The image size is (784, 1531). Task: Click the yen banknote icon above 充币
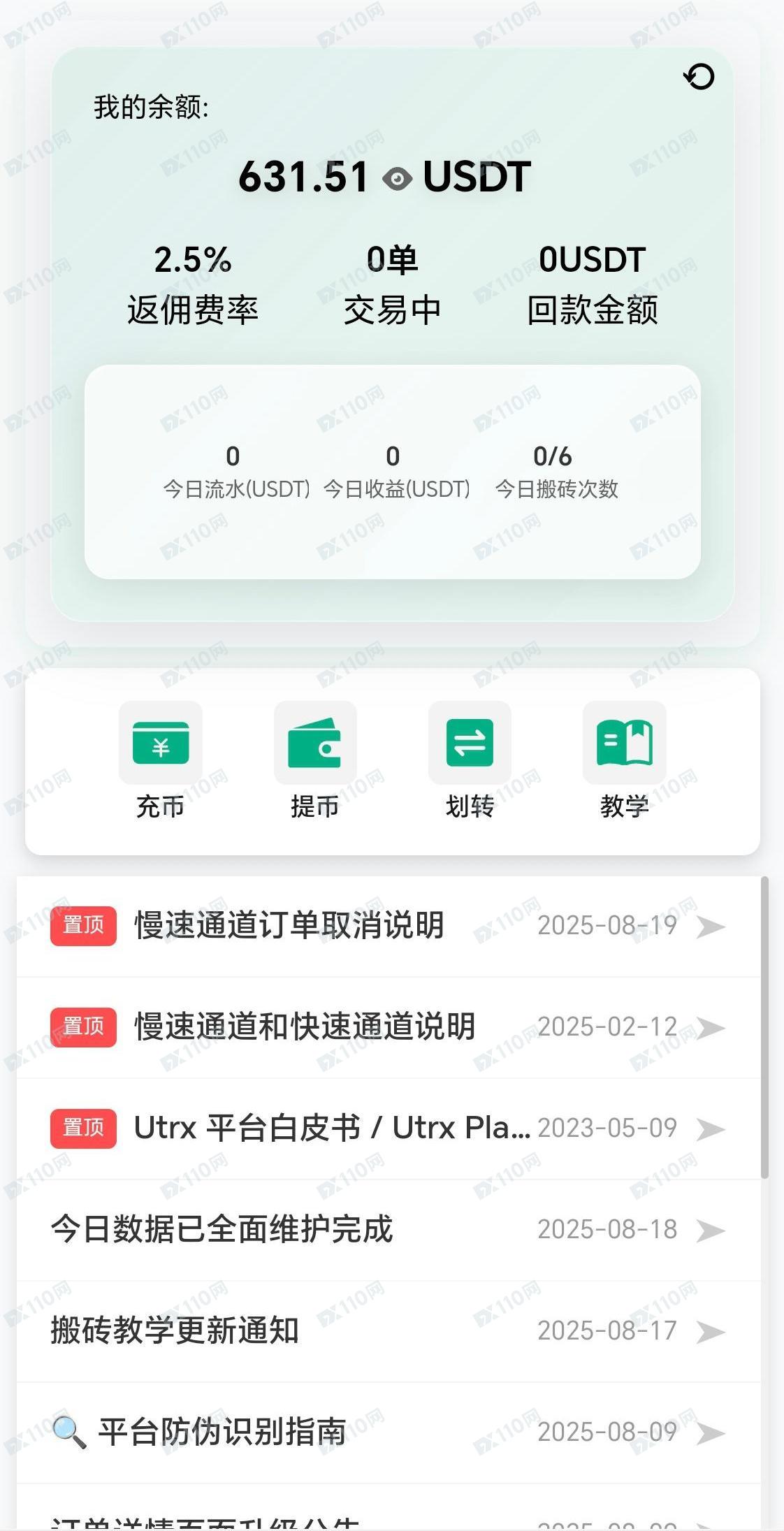point(160,743)
